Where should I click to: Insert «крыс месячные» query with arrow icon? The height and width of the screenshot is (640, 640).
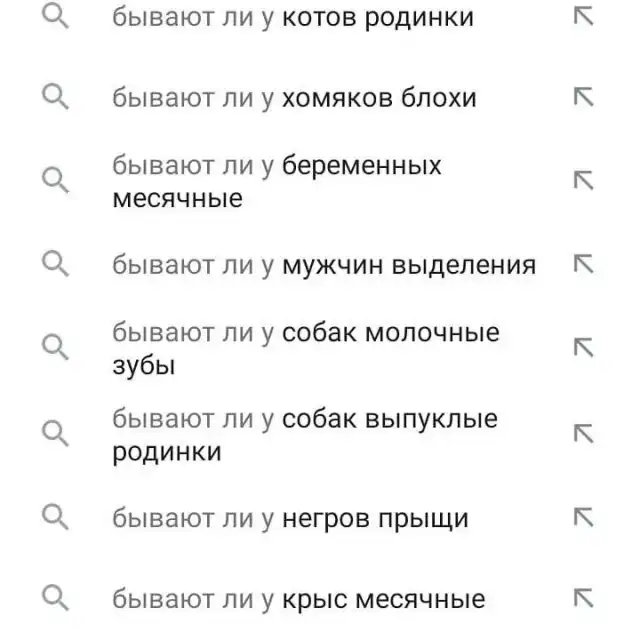pyautogui.click(x=582, y=598)
